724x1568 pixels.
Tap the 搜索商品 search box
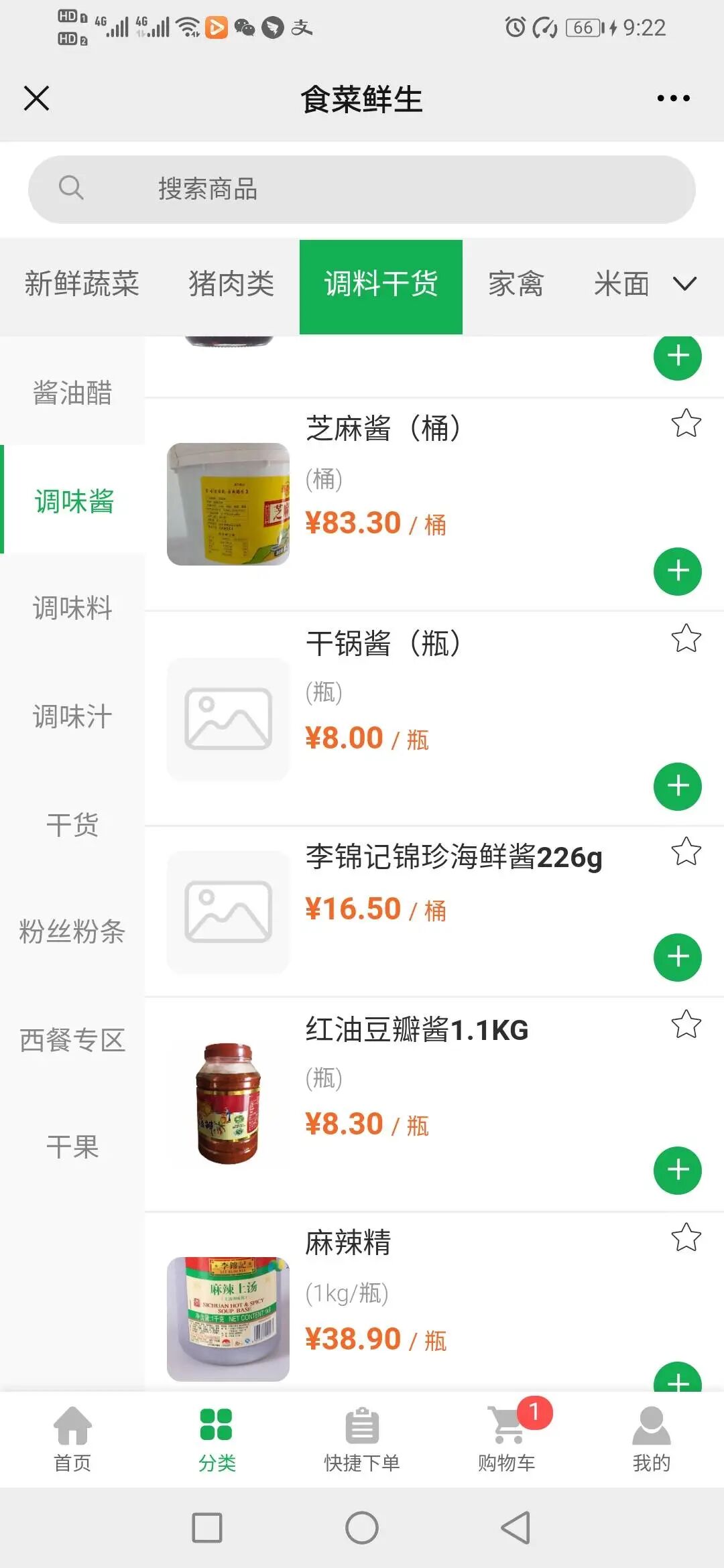click(362, 189)
